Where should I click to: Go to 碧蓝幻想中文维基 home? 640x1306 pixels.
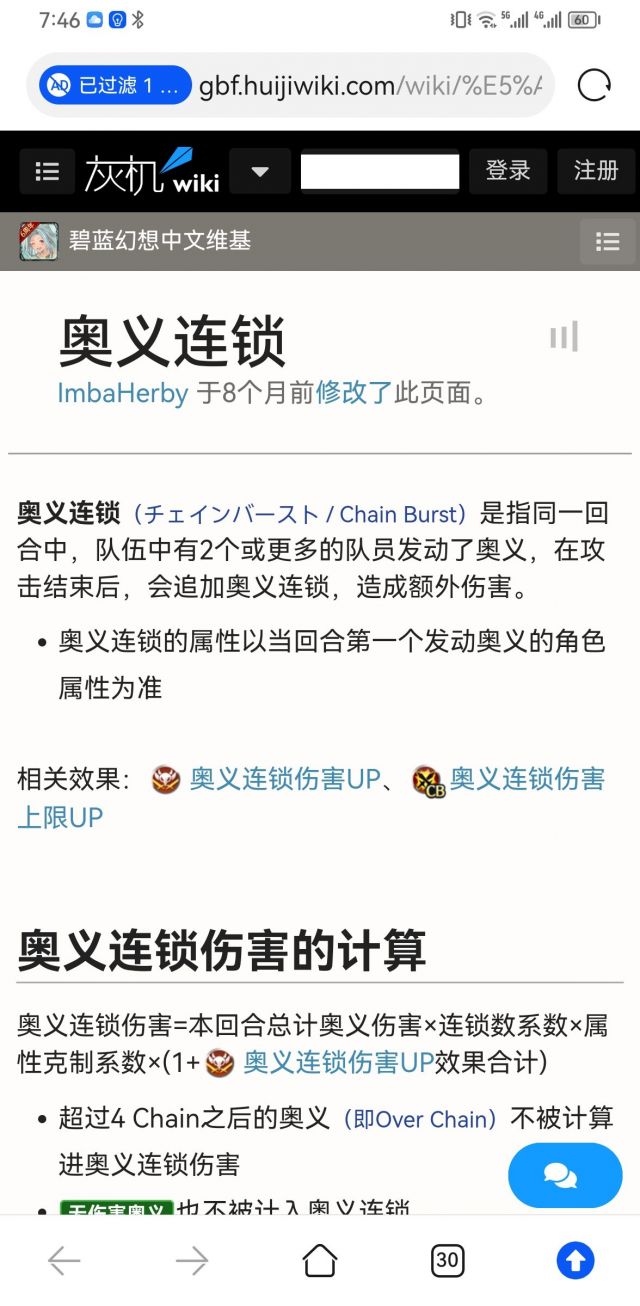(x=160, y=240)
